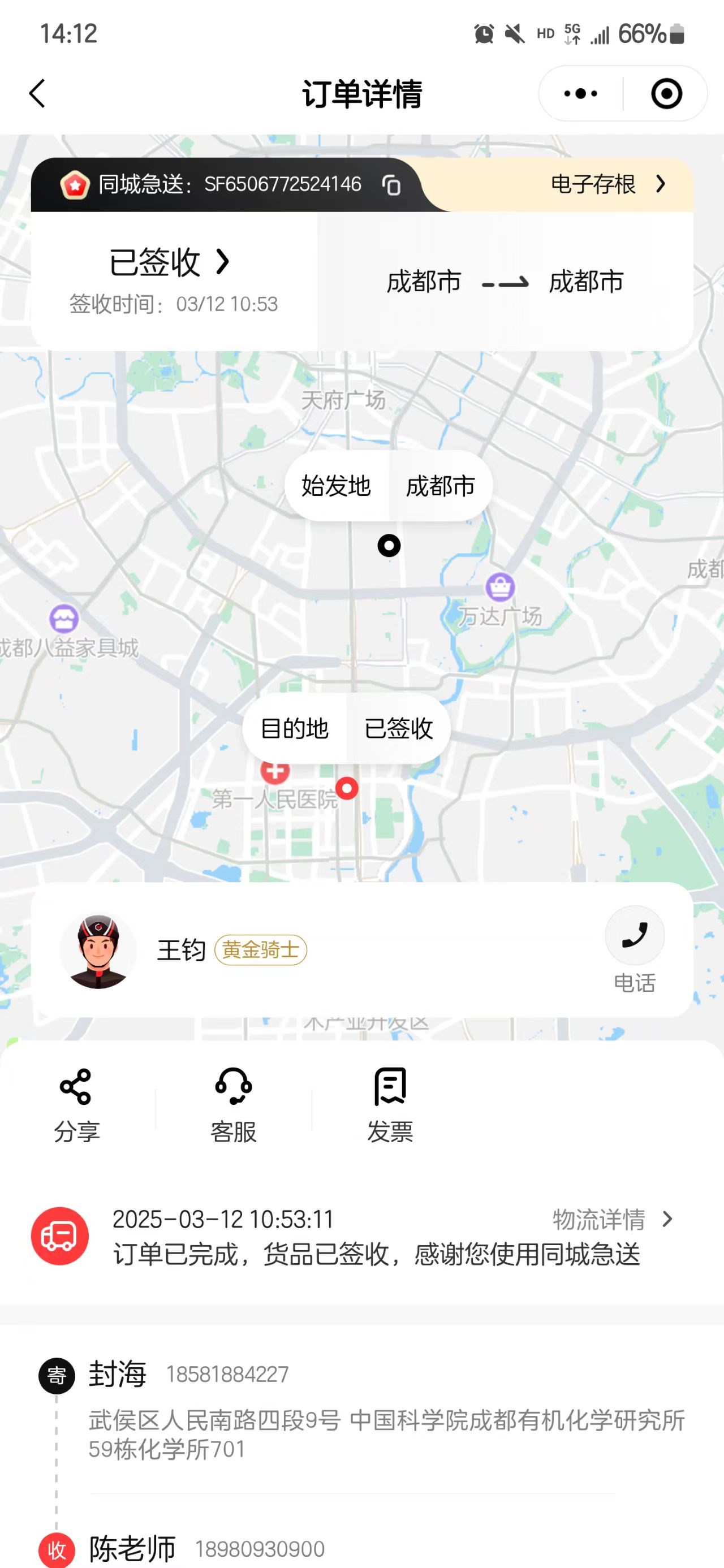Close the mini program with the circle button
The width and height of the screenshot is (724, 1568).
click(666, 94)
